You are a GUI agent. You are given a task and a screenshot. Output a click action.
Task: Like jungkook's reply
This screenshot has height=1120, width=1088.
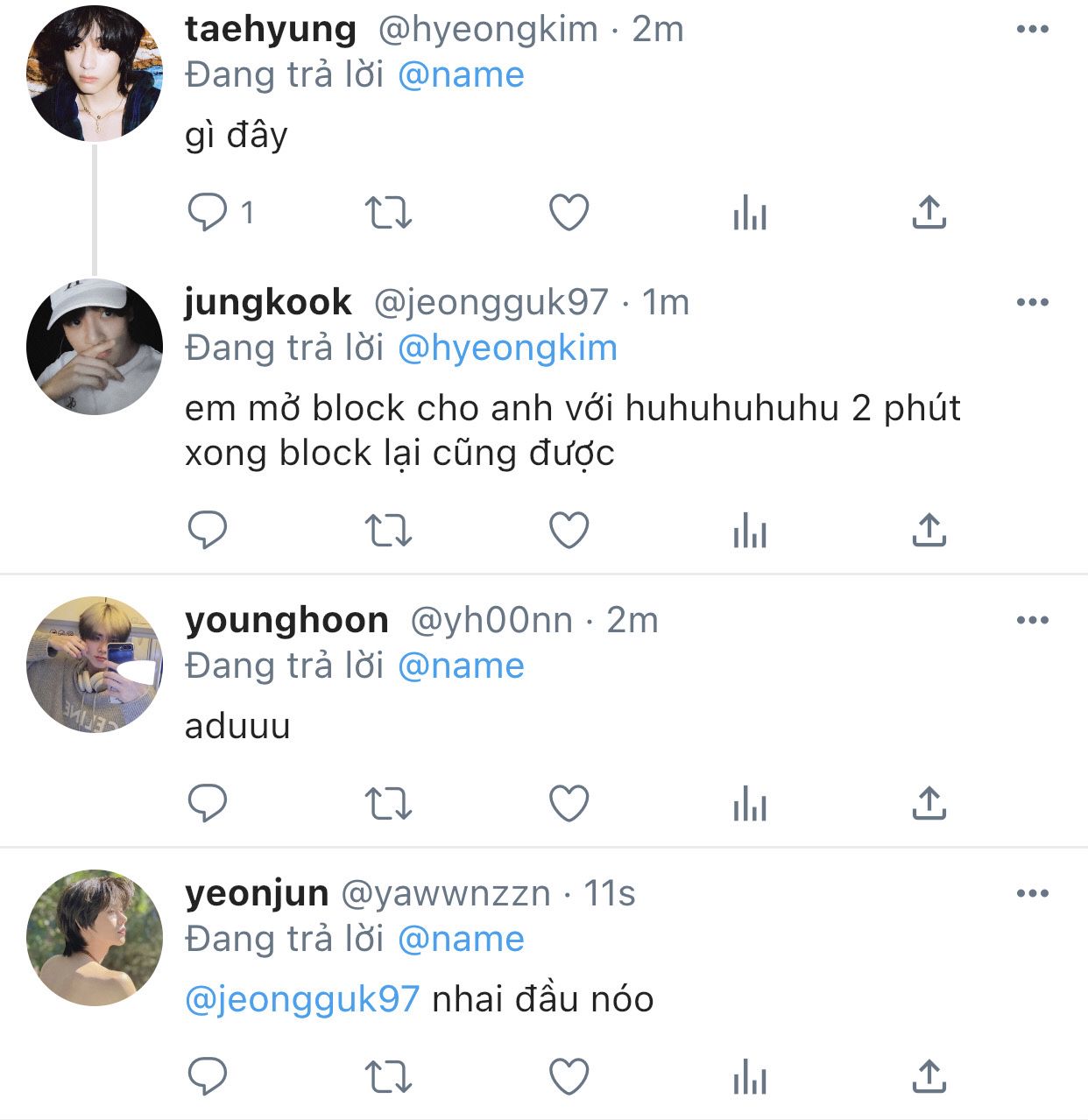coord(569,530)
